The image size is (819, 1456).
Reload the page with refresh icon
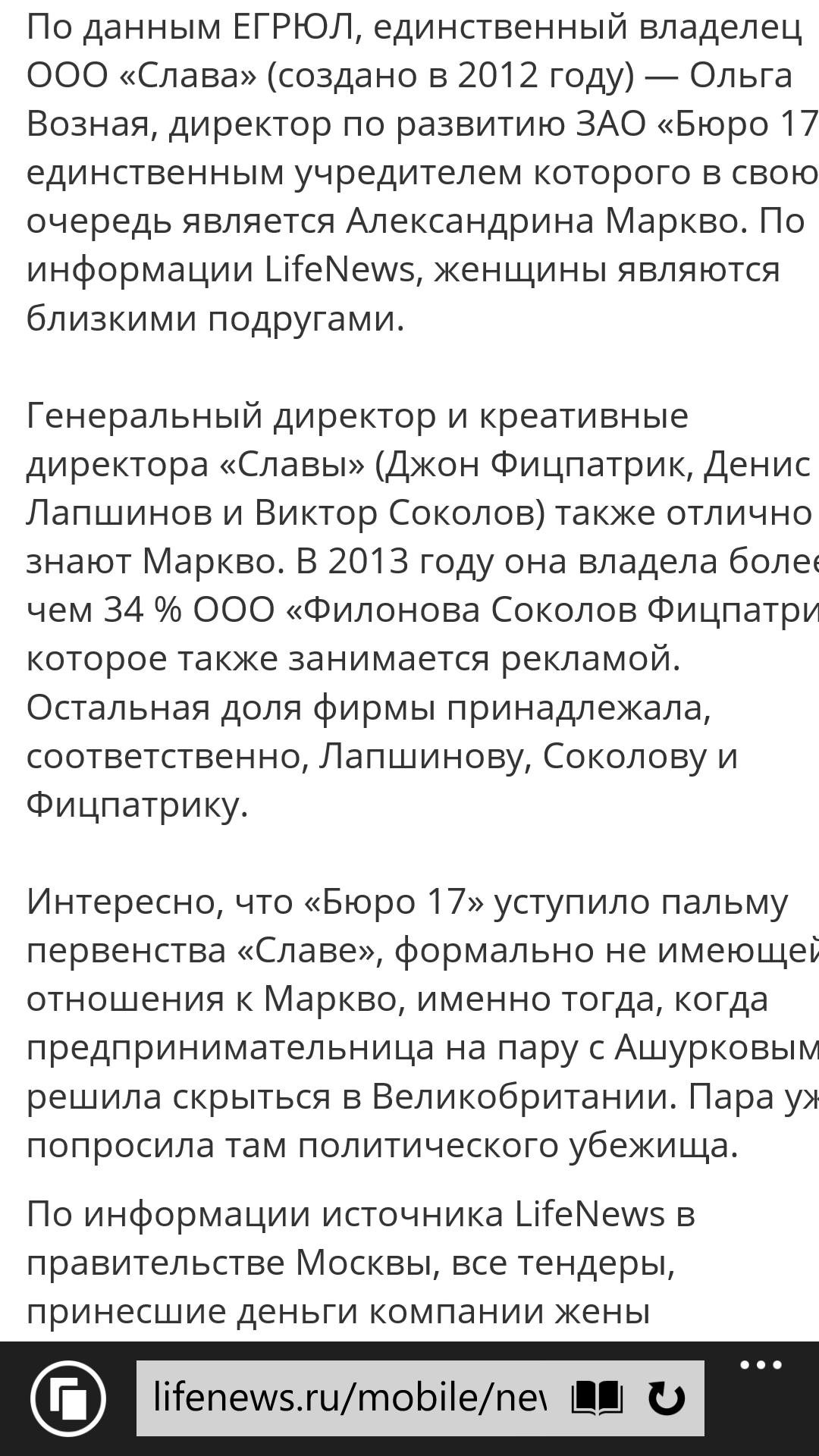point(667,1398)
